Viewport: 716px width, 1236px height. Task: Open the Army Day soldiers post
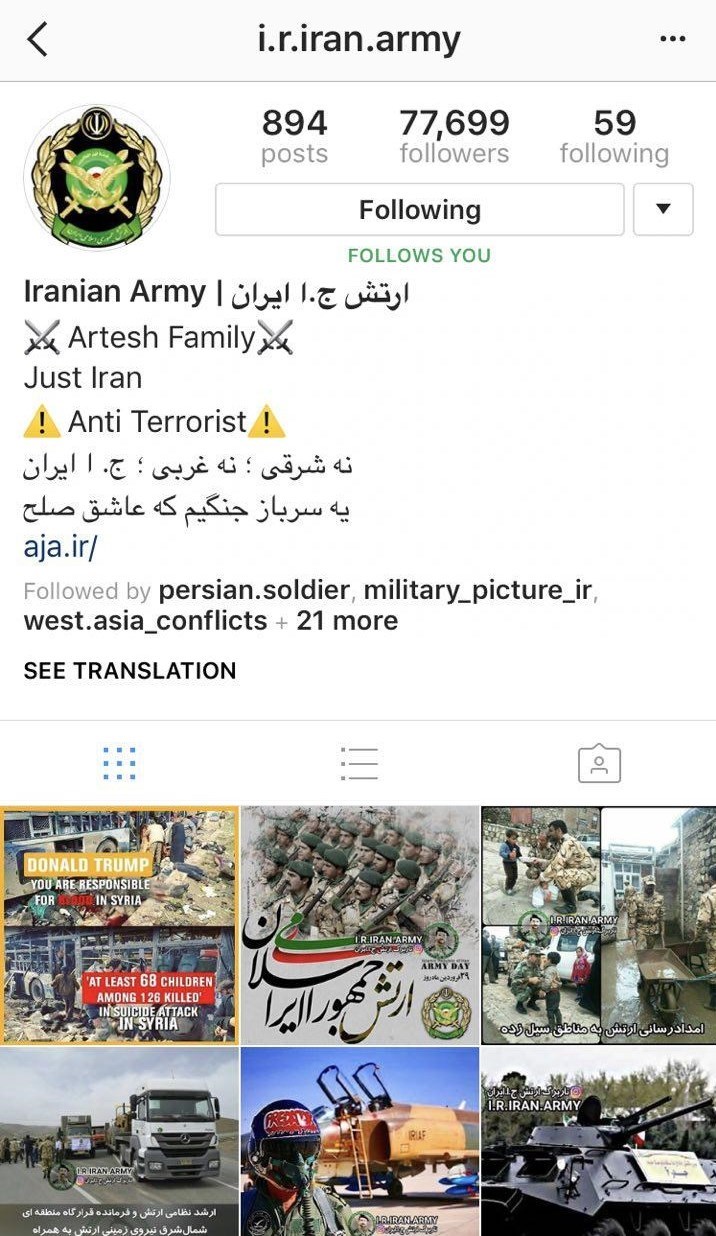359,925
